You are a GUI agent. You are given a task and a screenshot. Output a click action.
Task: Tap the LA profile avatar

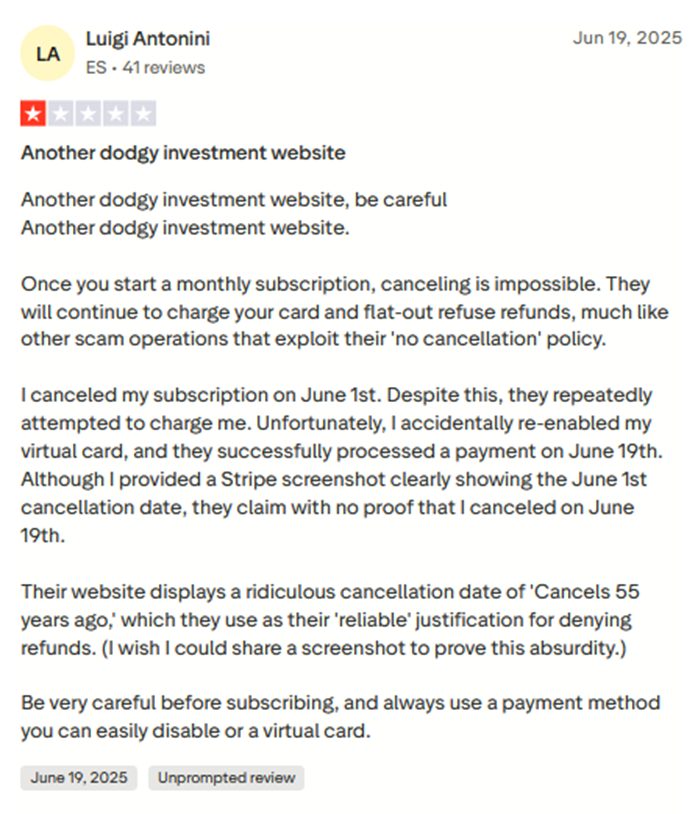tap(47, 53)
